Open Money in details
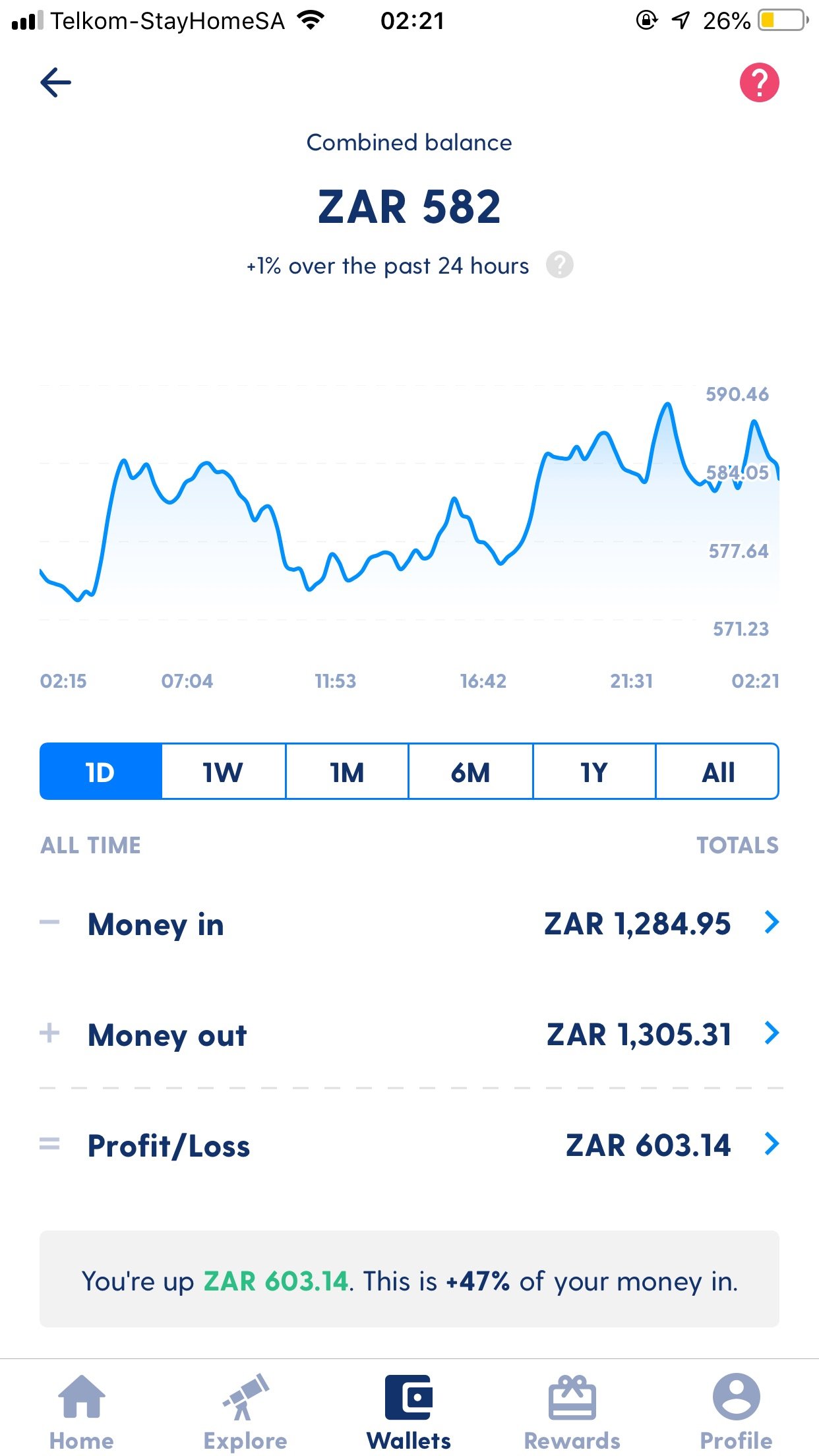The width and height of the screenshot is (819, 1456). (409, 923)
